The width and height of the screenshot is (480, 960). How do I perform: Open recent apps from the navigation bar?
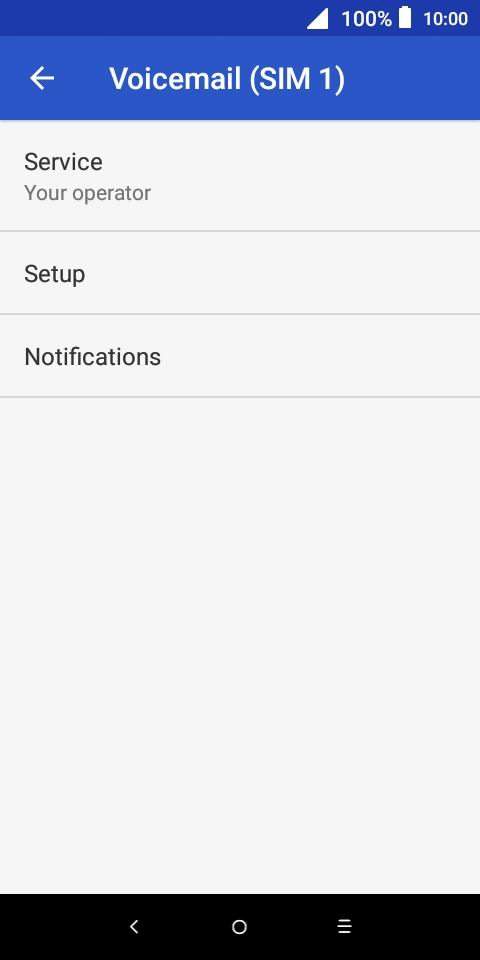click(x=345, y=927)
